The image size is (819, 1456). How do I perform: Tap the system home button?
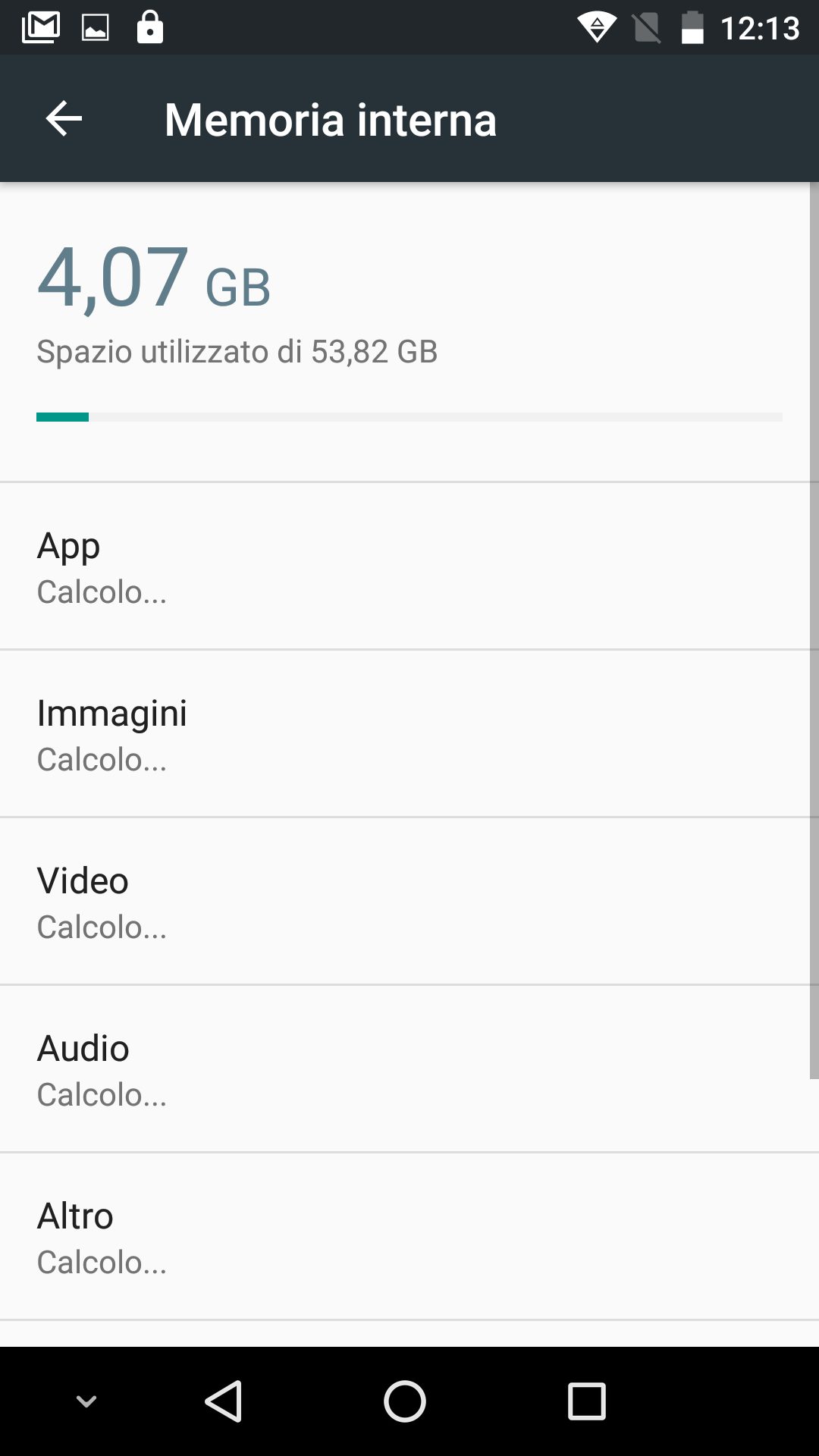pos(405,1401)
